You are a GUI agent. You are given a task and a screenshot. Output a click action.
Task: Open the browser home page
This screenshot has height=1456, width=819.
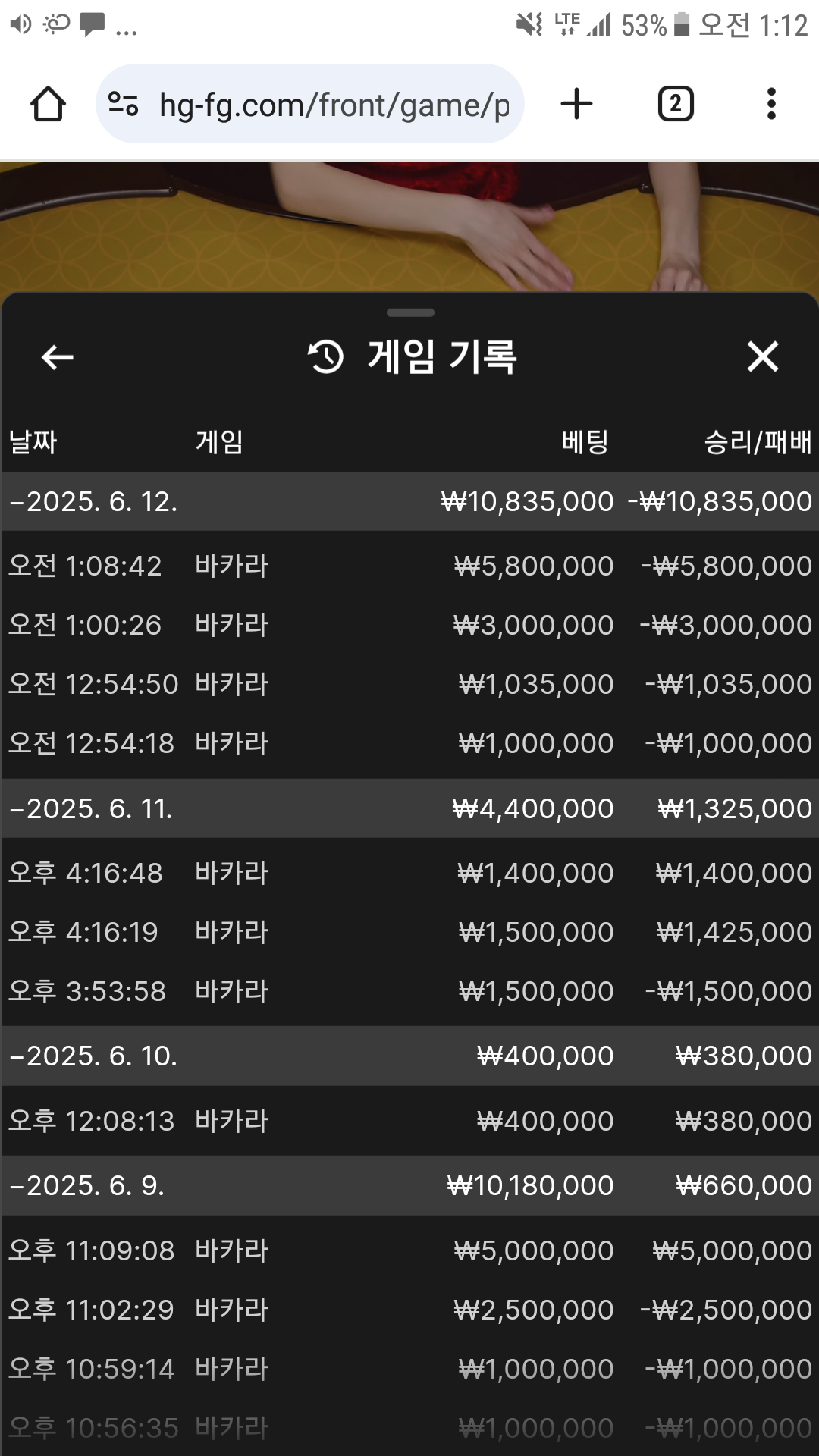[x=48, y=104]
